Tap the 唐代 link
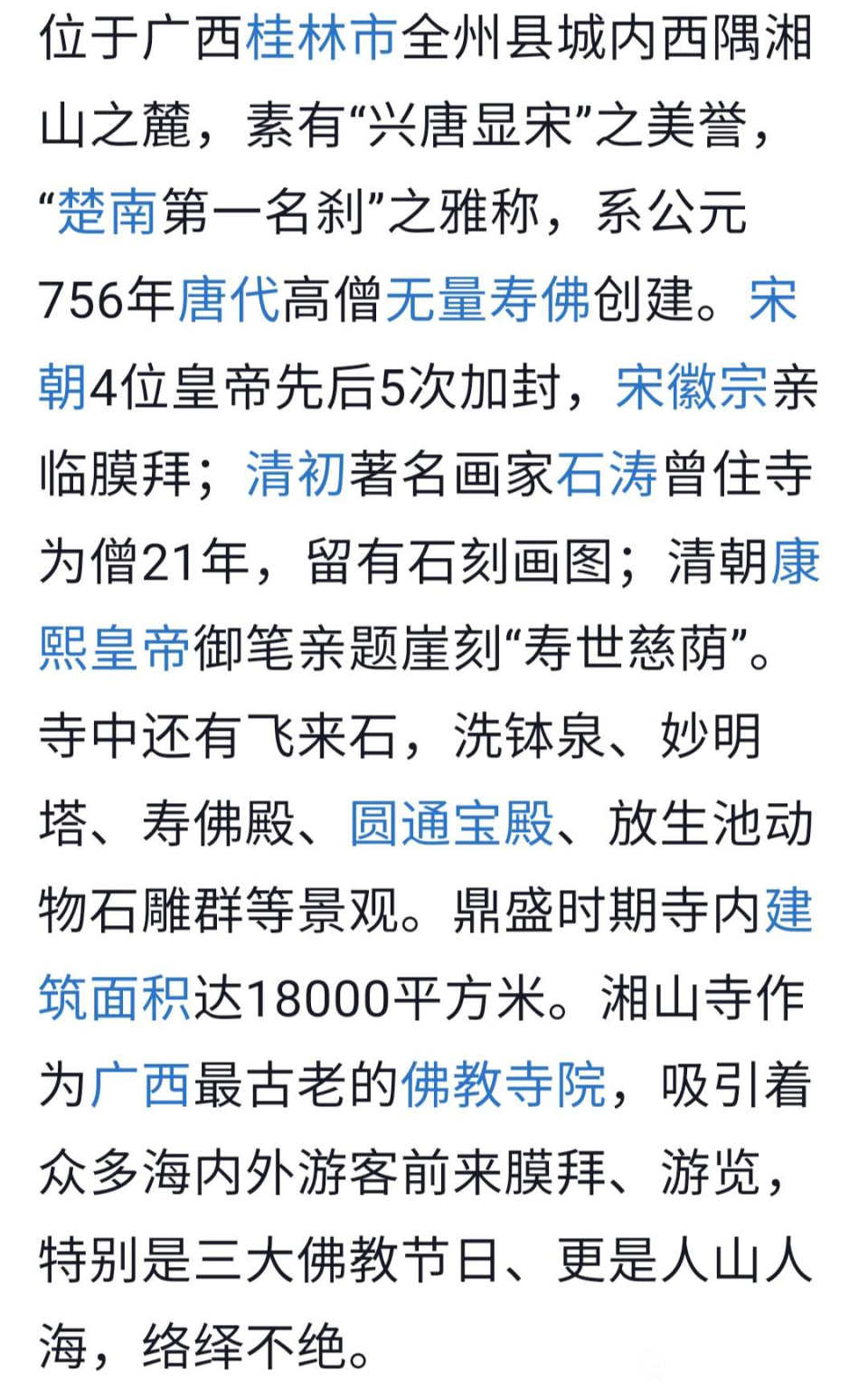The image size is (868, 1390). coord(229,299)
